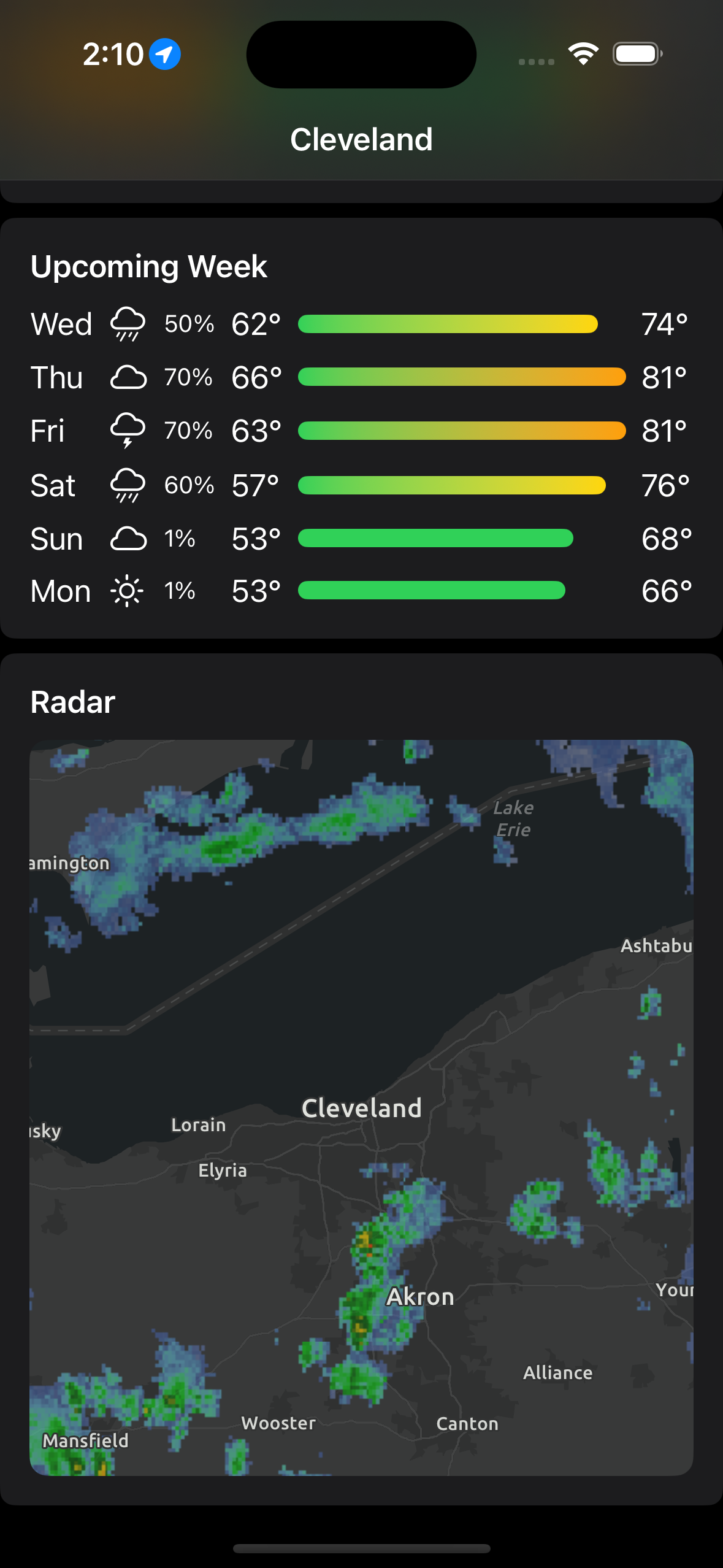Open the radar map
The image size is (723, 1568).
point(361,1107)
